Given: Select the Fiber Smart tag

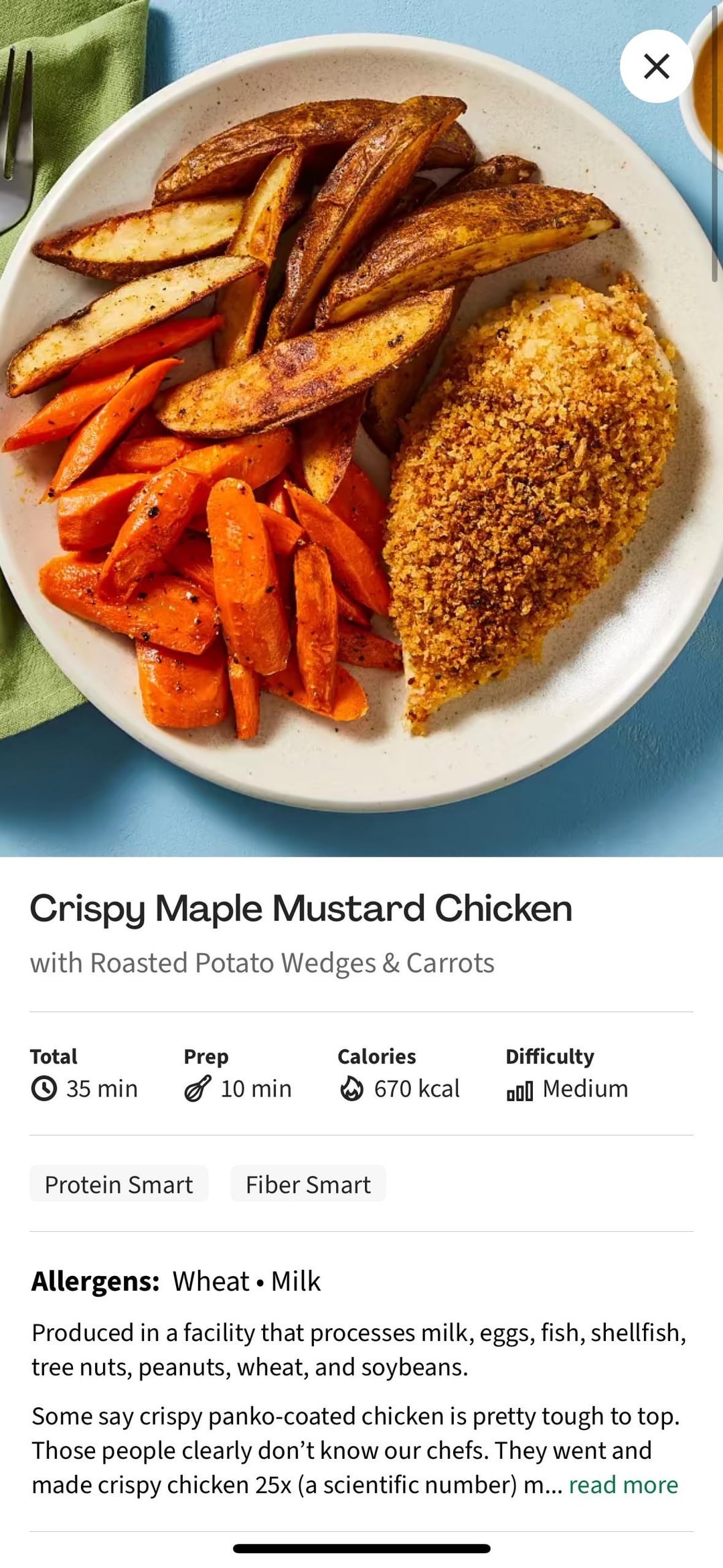Looking at the screenshot, I should click(308, 1184).
